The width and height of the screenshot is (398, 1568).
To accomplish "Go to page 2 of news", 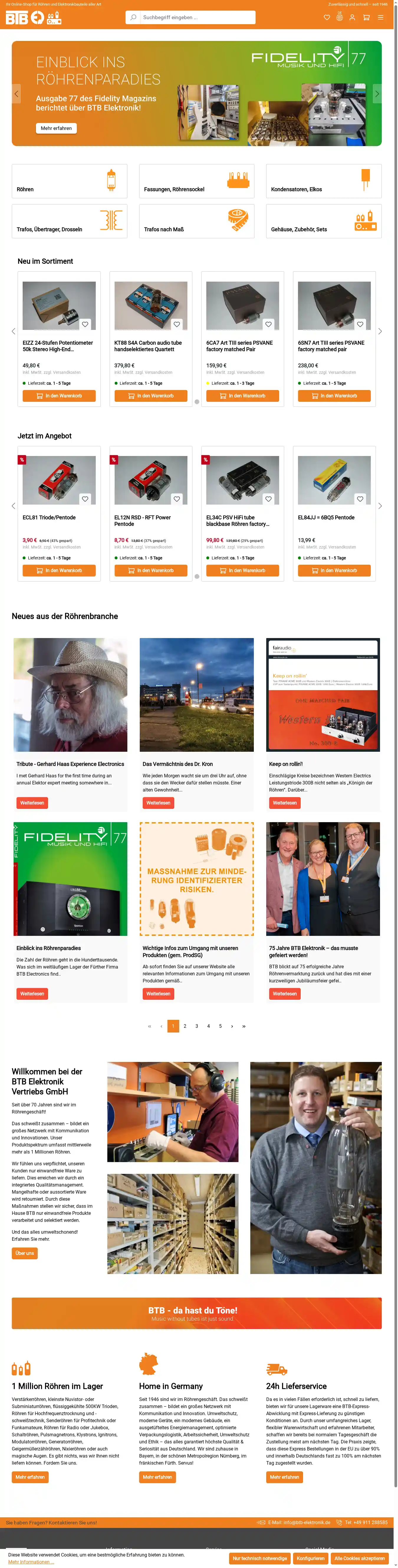I will coord(185,1026).
